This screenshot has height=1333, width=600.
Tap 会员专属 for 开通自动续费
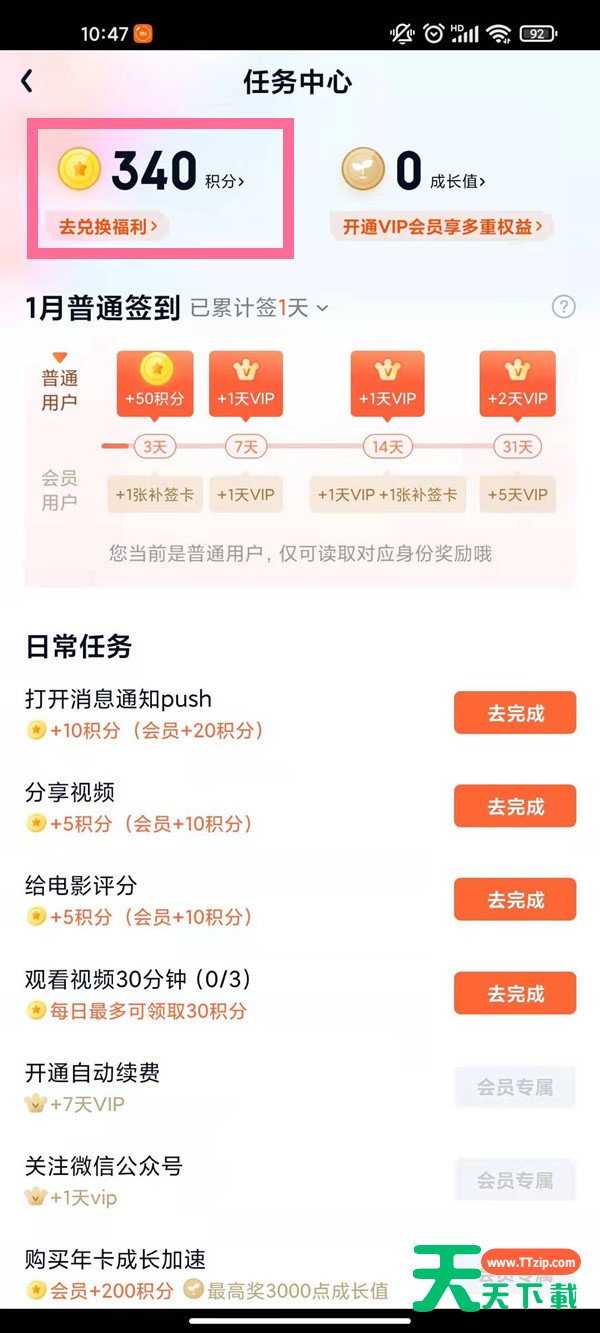(x=515, y=1087)
